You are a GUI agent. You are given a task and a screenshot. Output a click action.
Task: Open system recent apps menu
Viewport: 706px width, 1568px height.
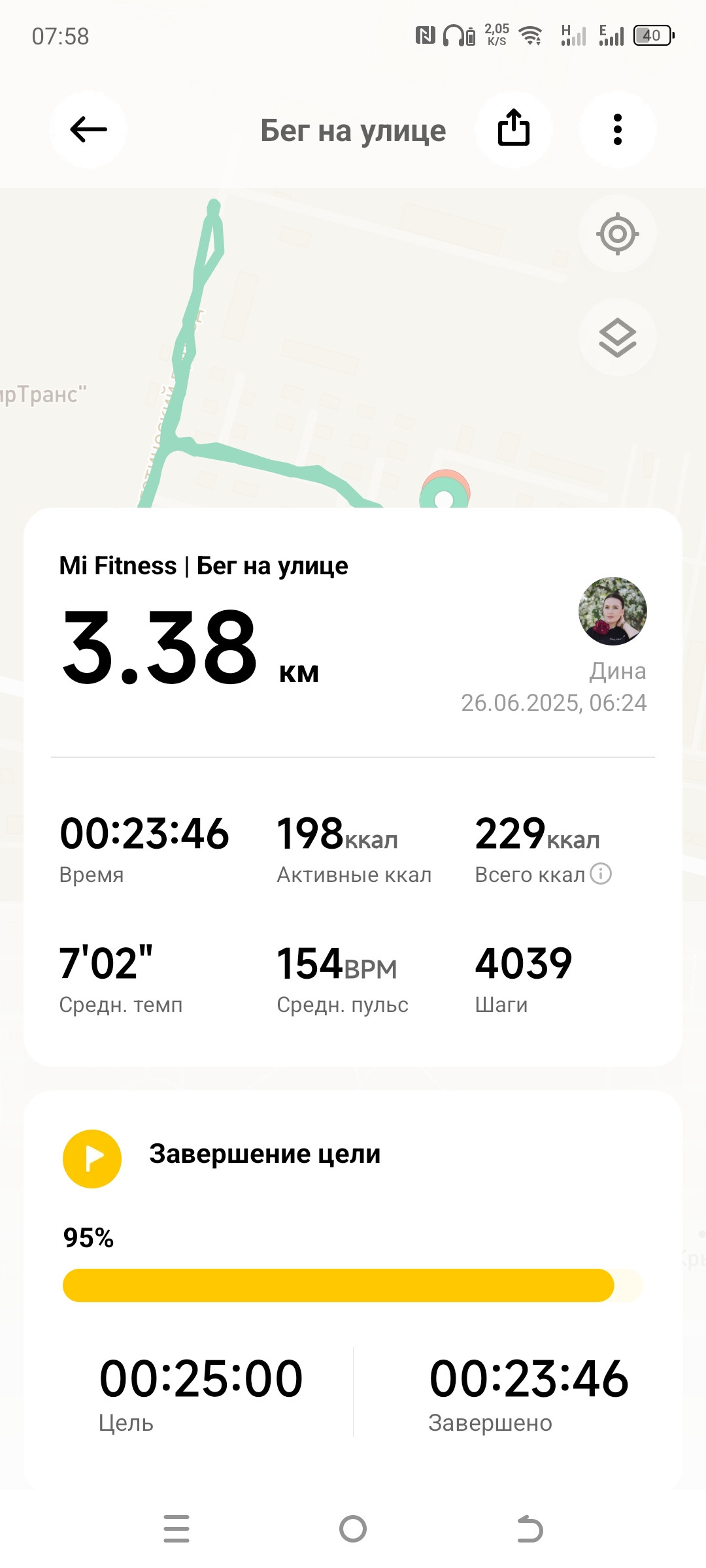(x=176, y=1529)
